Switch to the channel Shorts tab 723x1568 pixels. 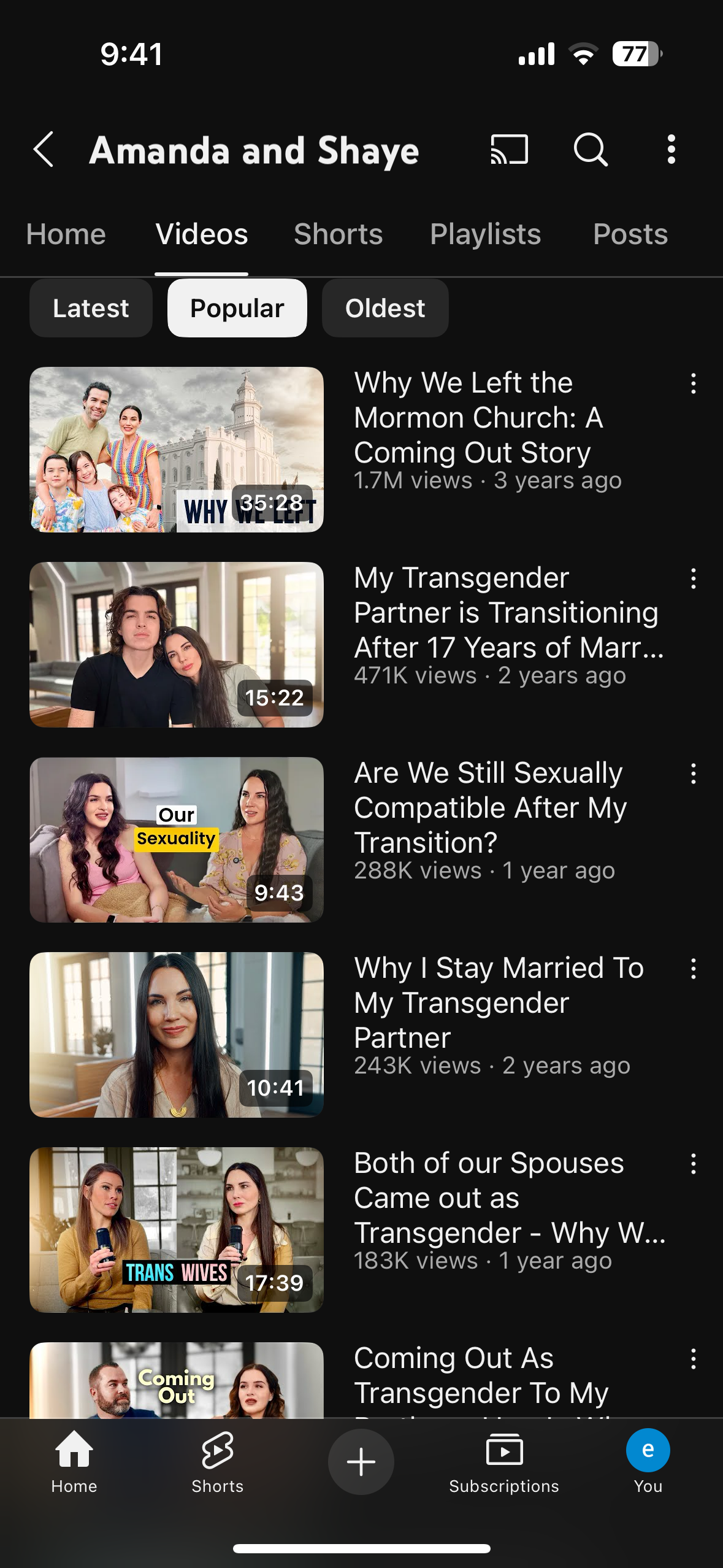[x=338, y=234]
